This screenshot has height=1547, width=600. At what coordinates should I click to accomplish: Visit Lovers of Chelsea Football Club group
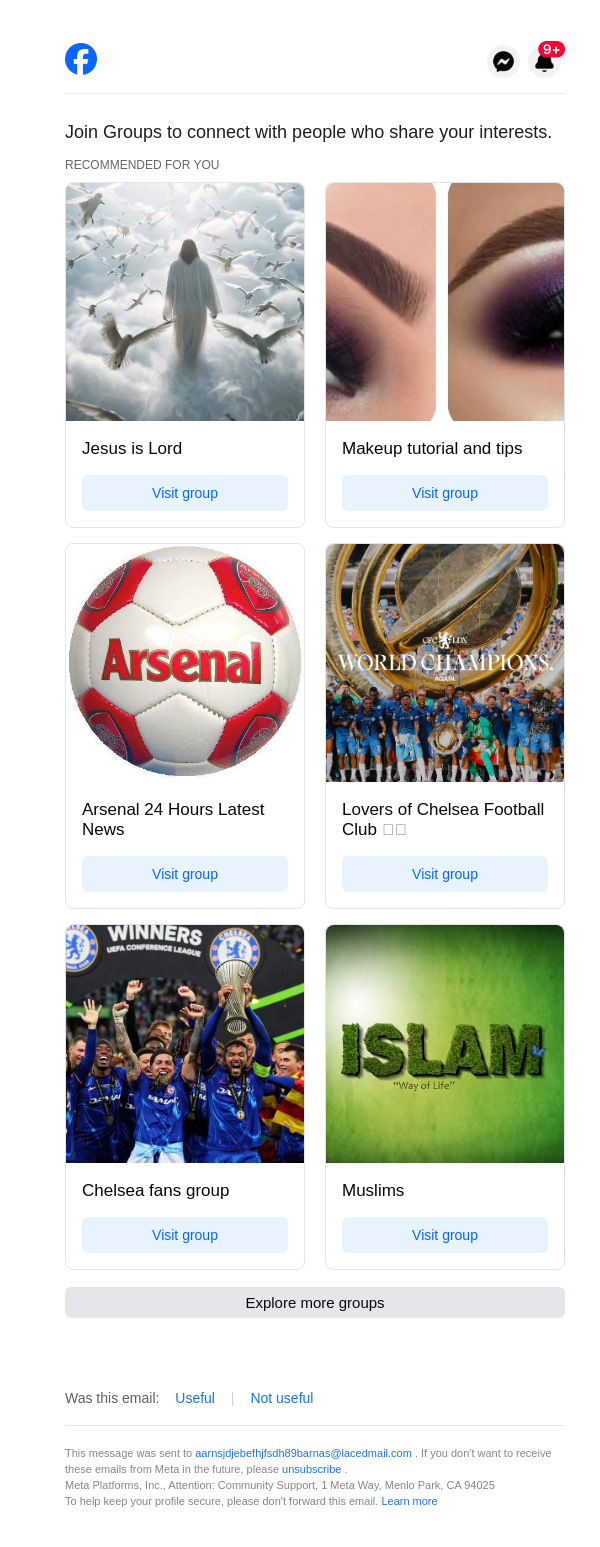pyautogui.click(x=445, y=874)
